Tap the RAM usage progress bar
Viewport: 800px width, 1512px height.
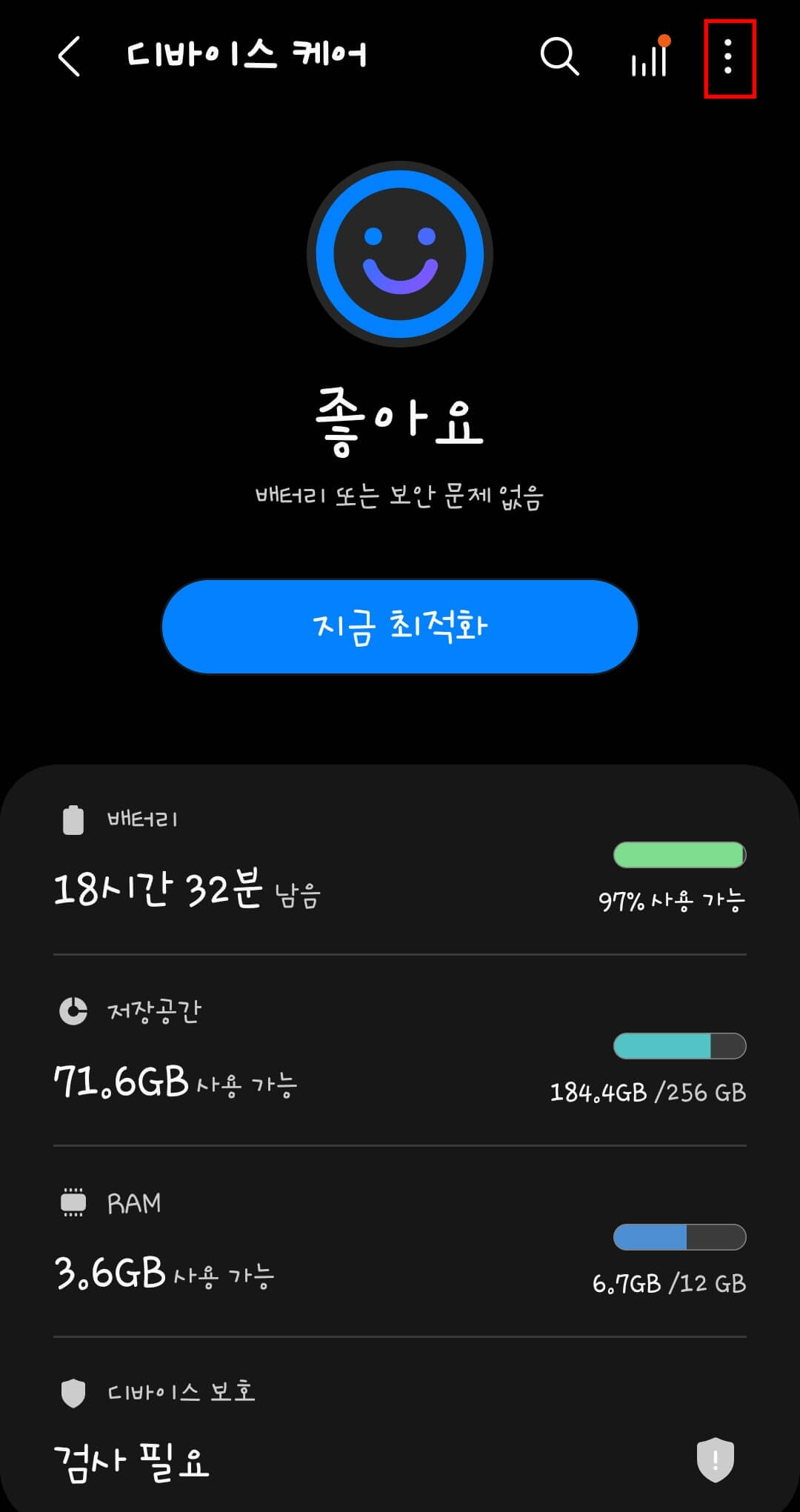coord(679,1237)
